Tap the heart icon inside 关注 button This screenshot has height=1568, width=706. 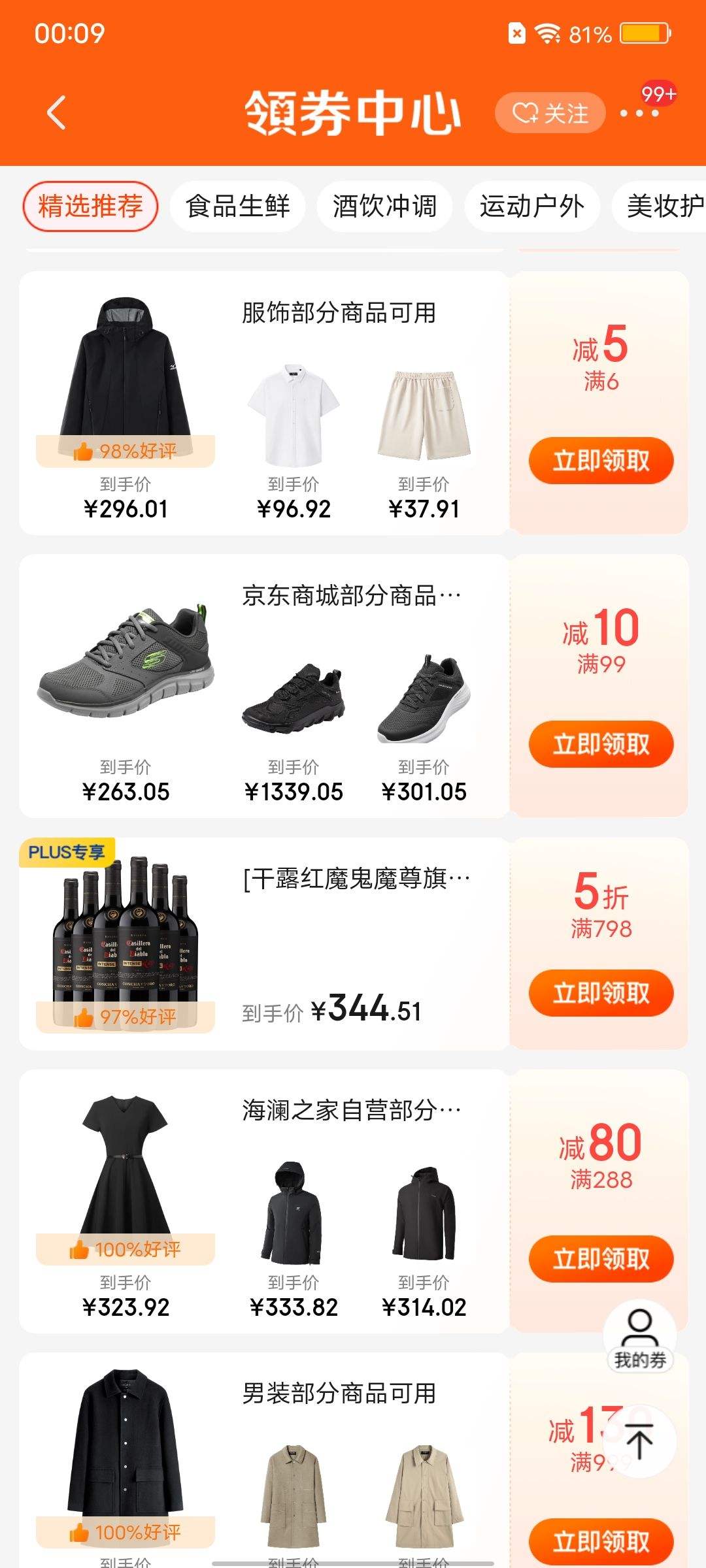[524, 113]
